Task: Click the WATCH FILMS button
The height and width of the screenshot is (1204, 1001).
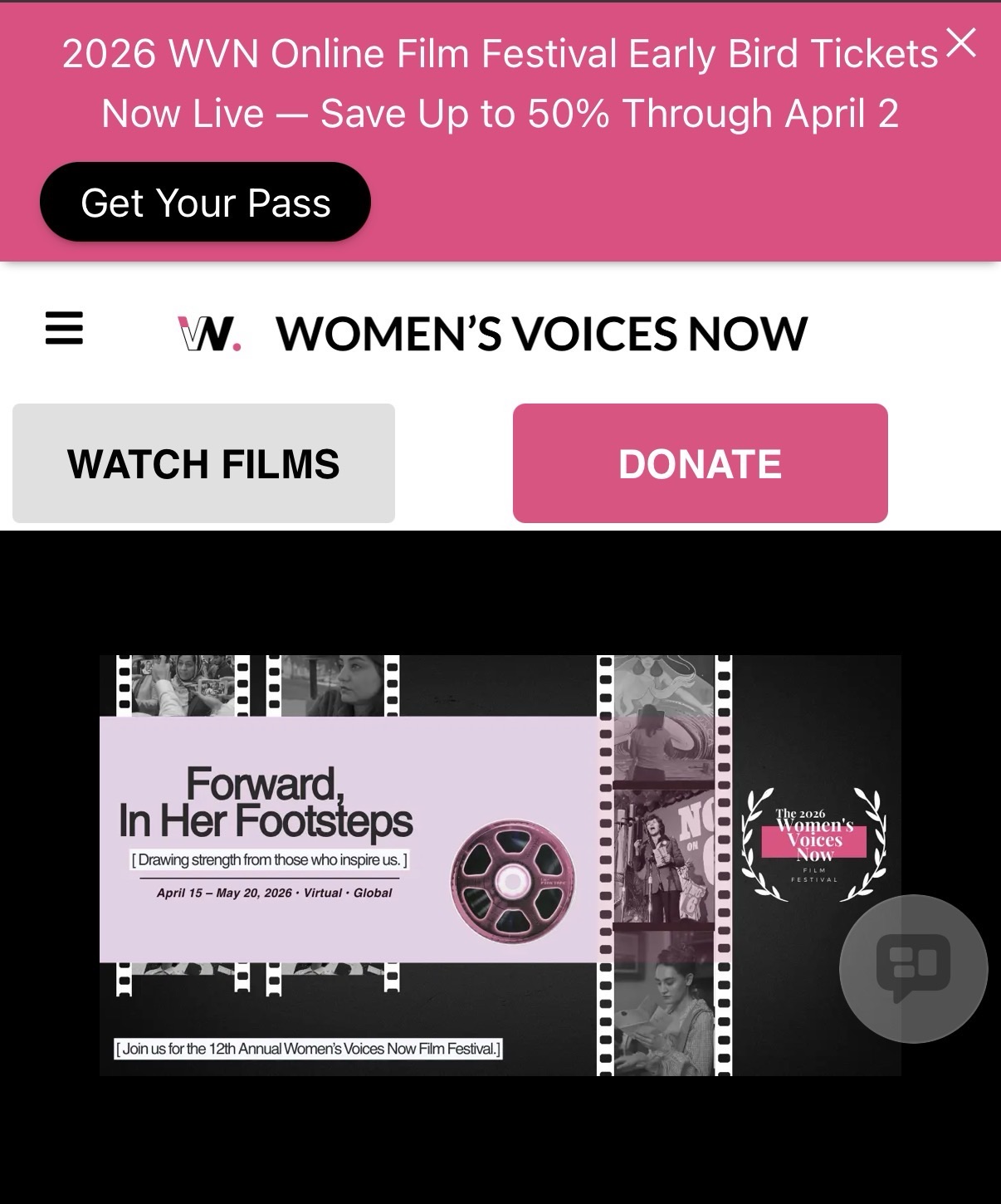Action: [204, 463]
